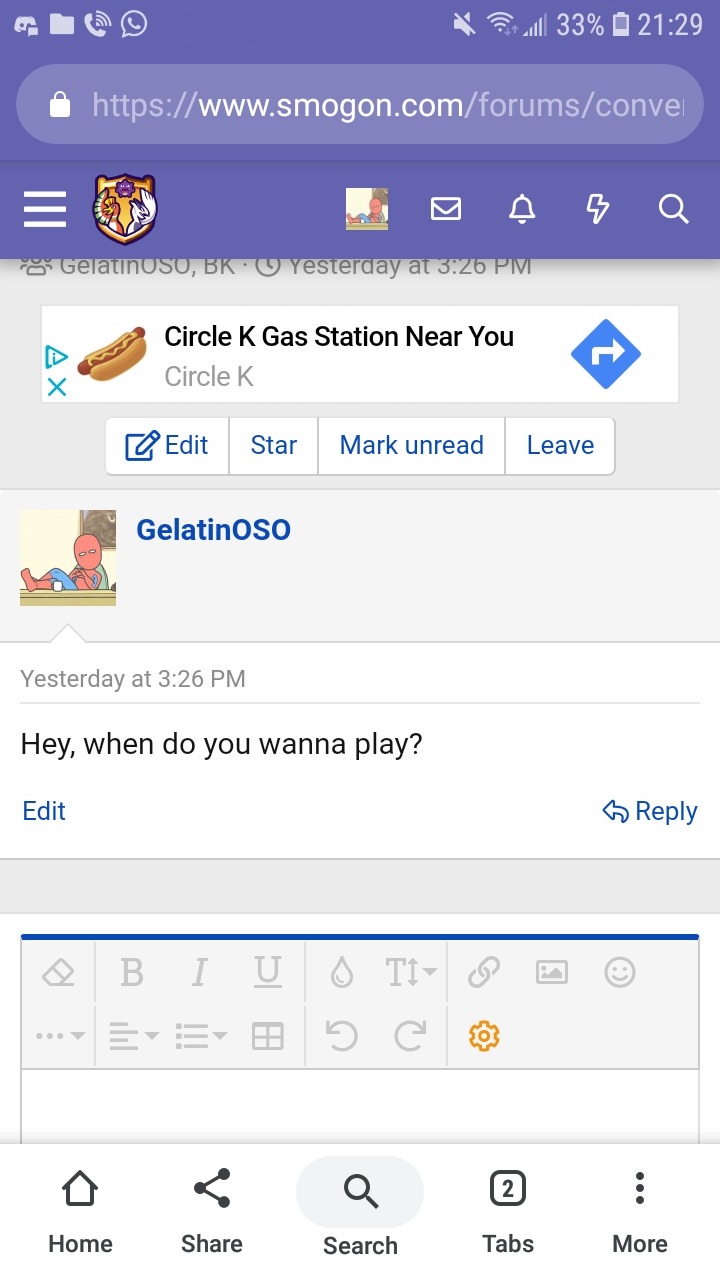Select bold formatting in the editor
Viewport: 720px width, 1280px height.
(131, 972)
